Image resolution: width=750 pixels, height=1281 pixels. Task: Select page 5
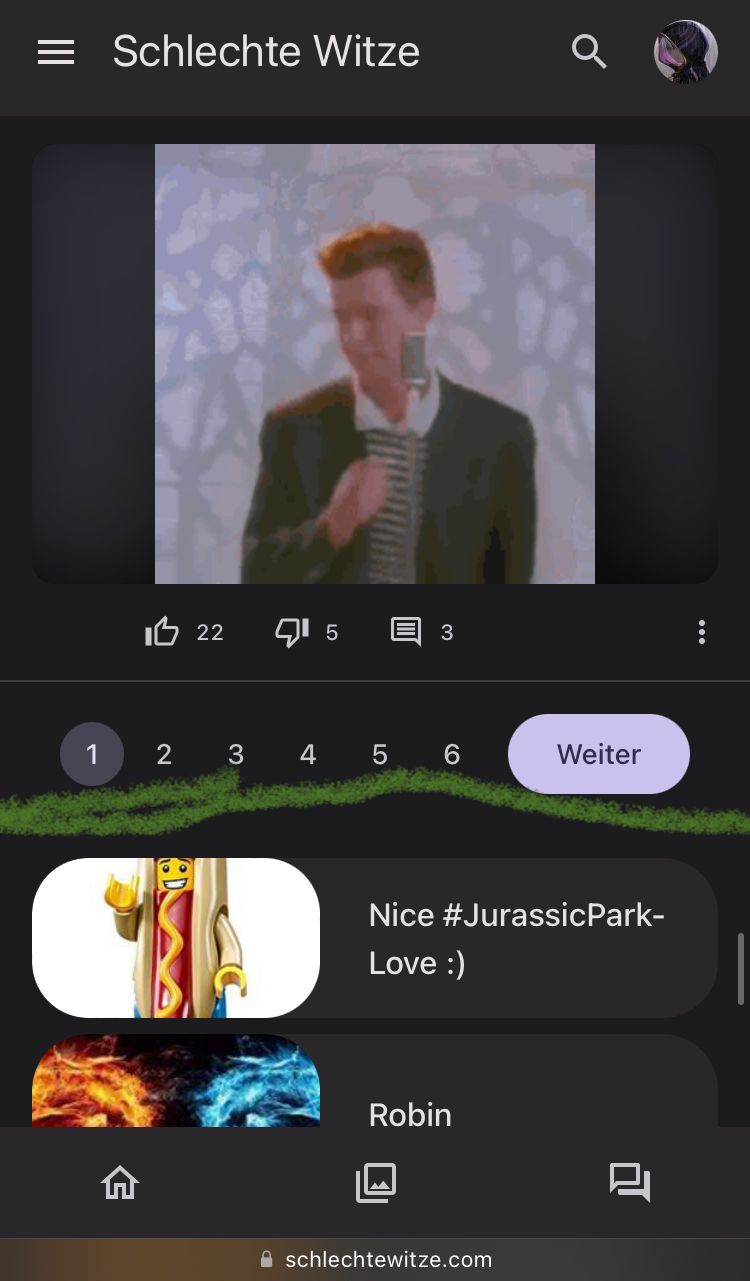[x=380, y=754]
